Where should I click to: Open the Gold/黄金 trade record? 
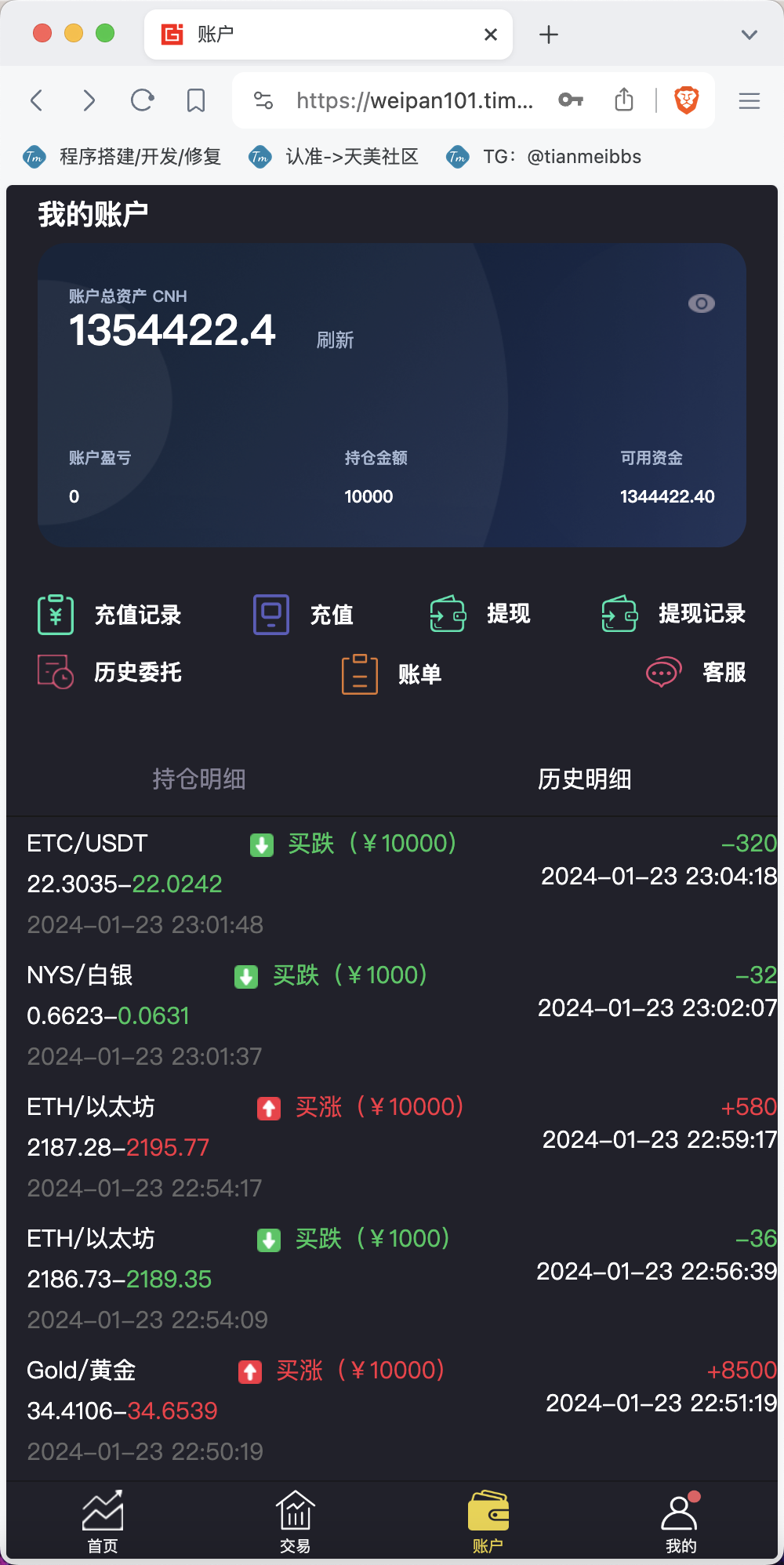click(x=392, y=1411)
